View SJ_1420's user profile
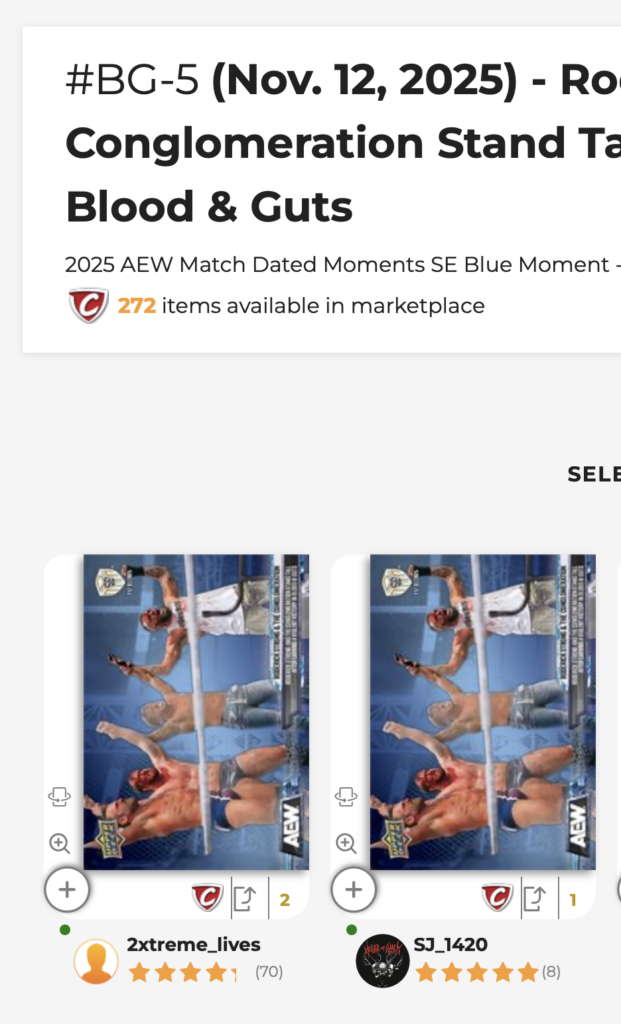This screenshot has width=621, height=1024. click(450, 945)
